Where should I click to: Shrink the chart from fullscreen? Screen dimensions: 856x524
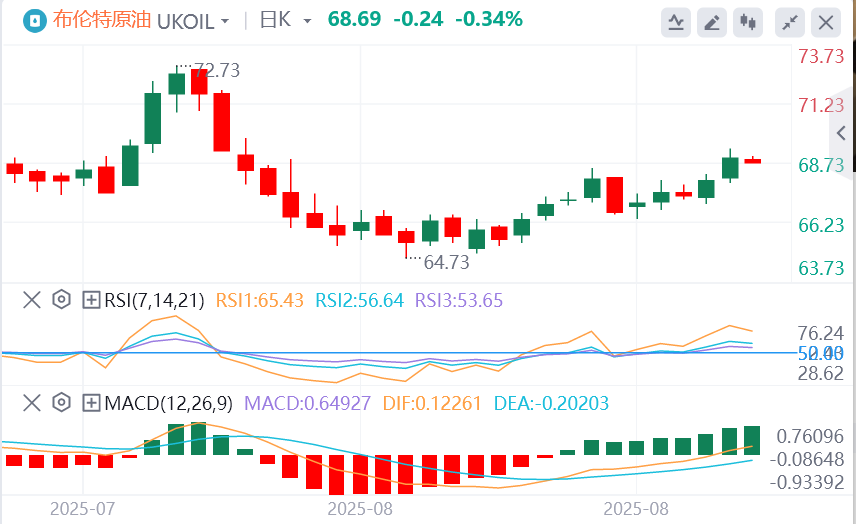tap(790, 21)
